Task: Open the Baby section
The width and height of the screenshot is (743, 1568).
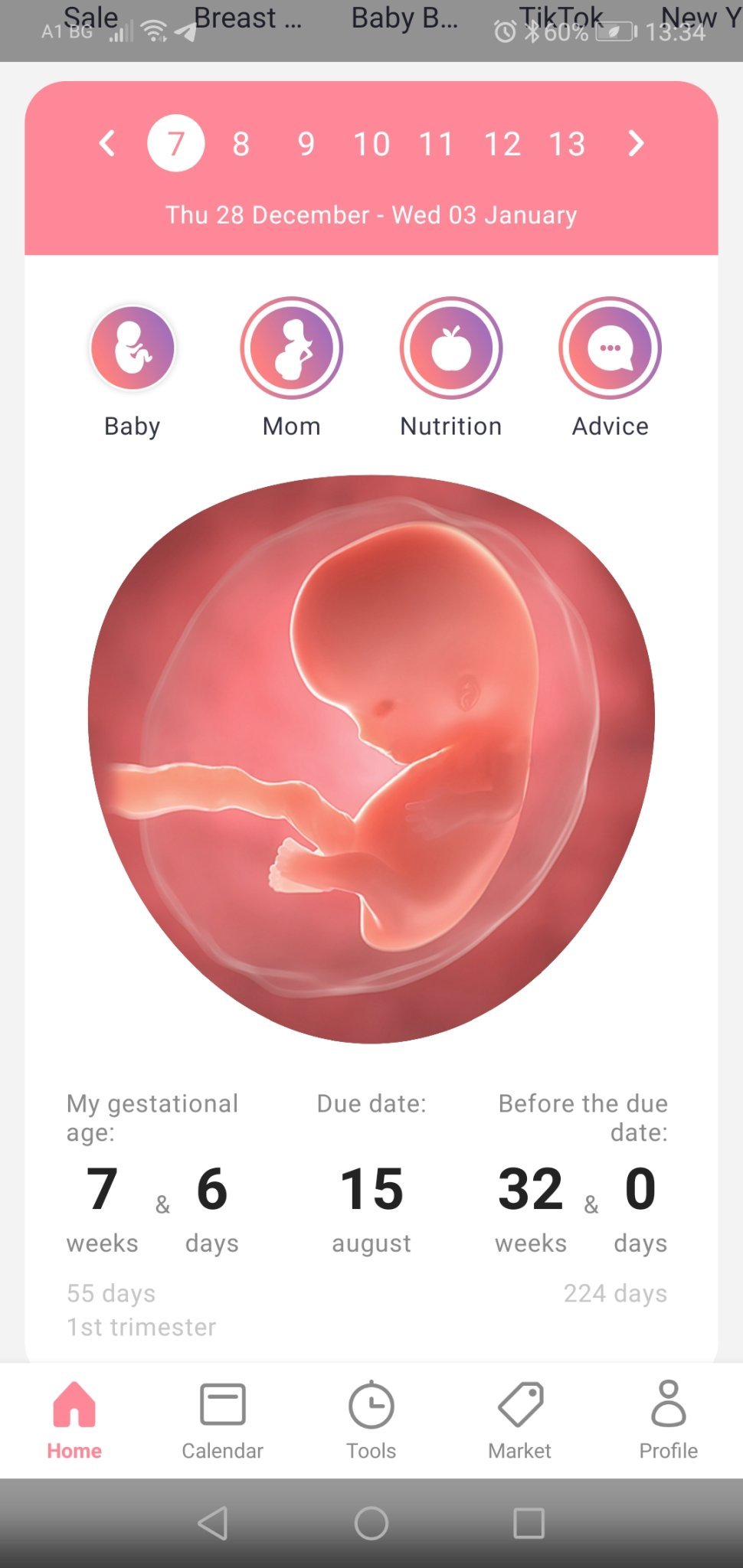Action: (x=133, y=348)
